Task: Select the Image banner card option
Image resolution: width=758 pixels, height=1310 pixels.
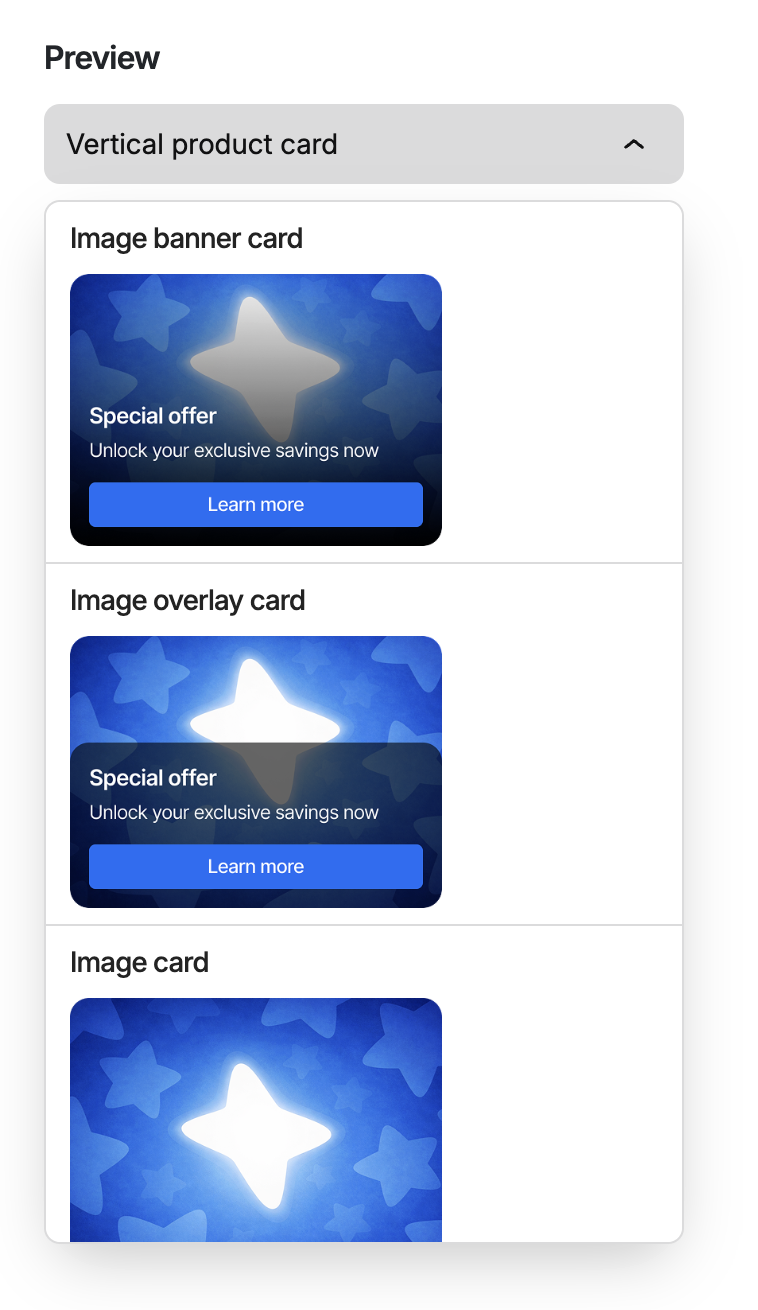Action: (187, 239)
